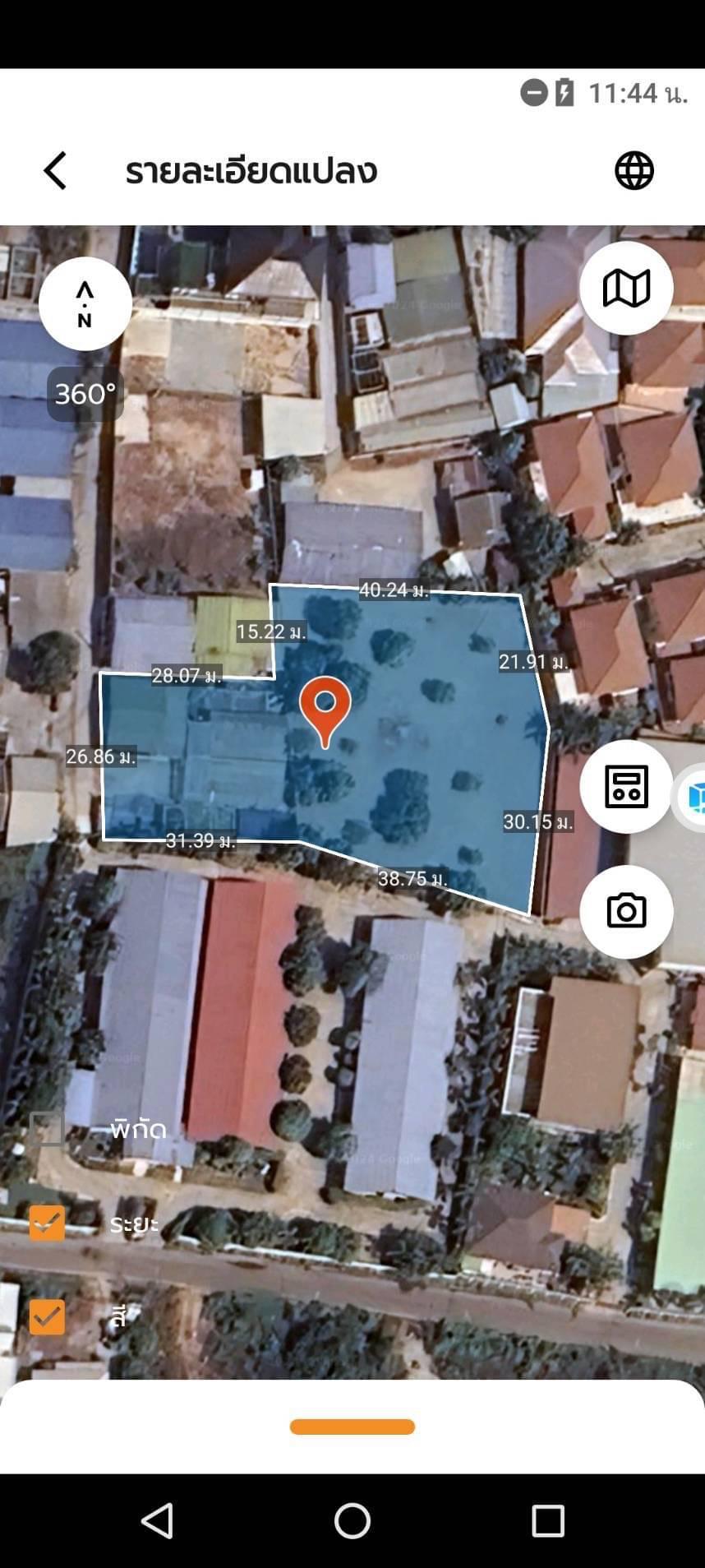The width and height of the screenshot is (705, 1568).
Task: Open system recent apps
Action: [548, 1521]
